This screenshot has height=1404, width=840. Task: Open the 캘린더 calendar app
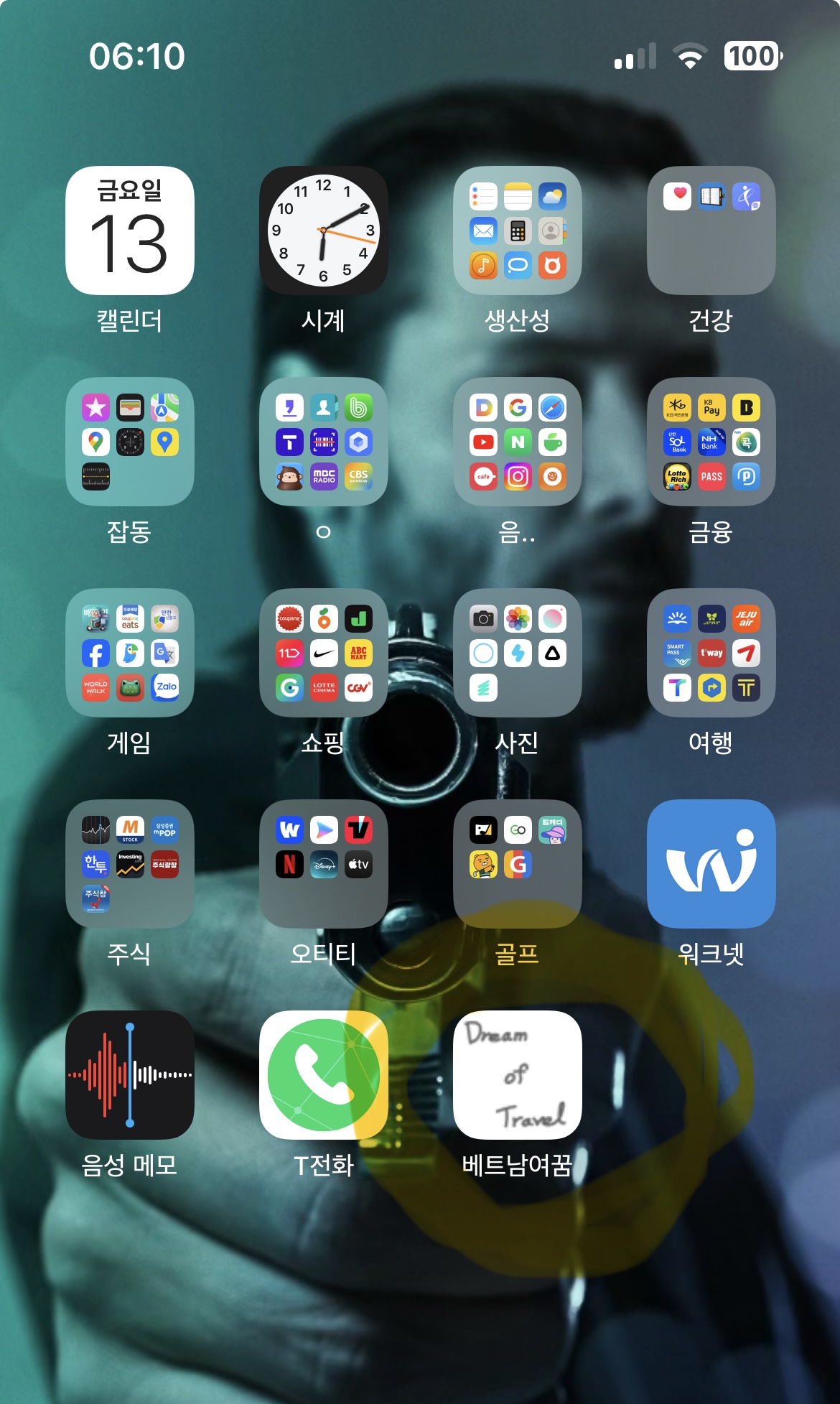tap(129, 231)
